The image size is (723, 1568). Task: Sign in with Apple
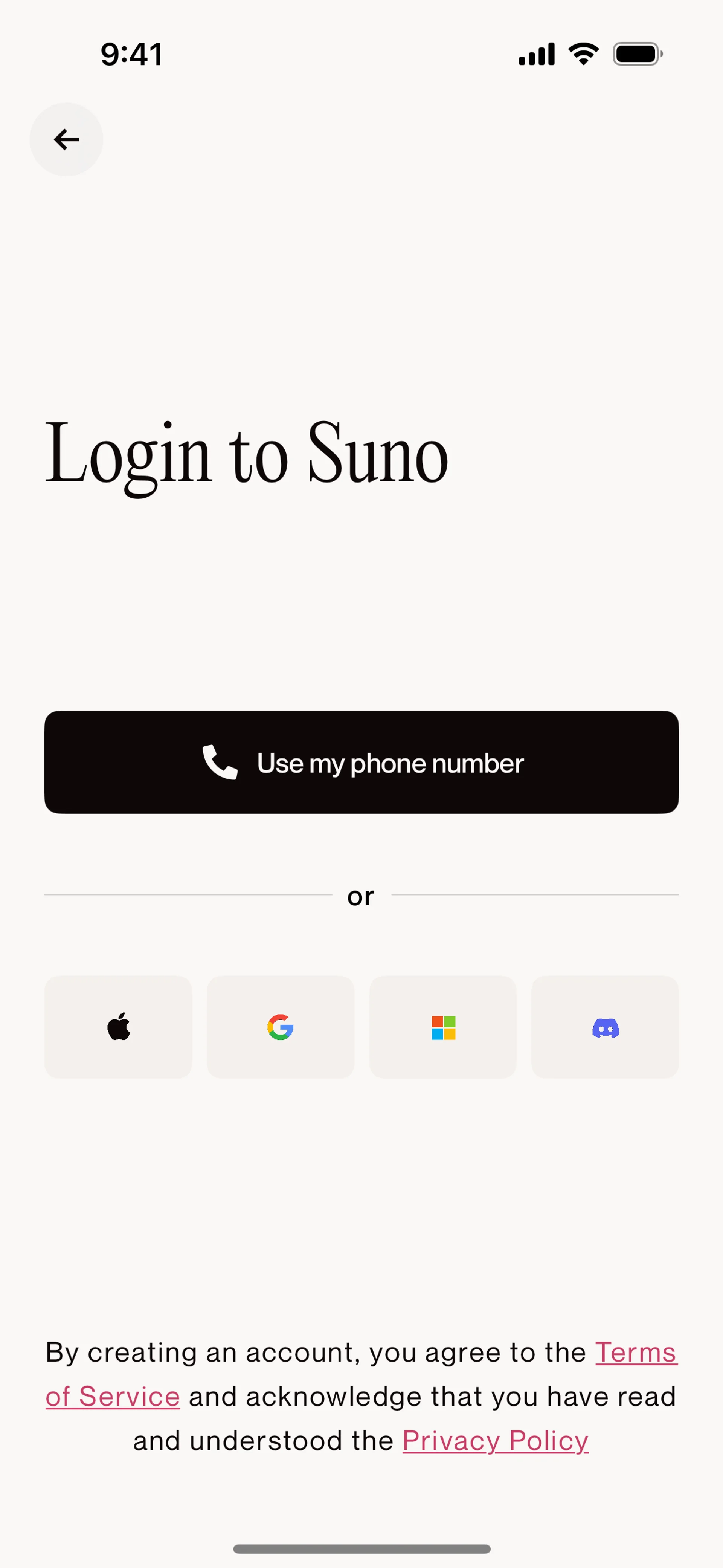point(118,1027)
